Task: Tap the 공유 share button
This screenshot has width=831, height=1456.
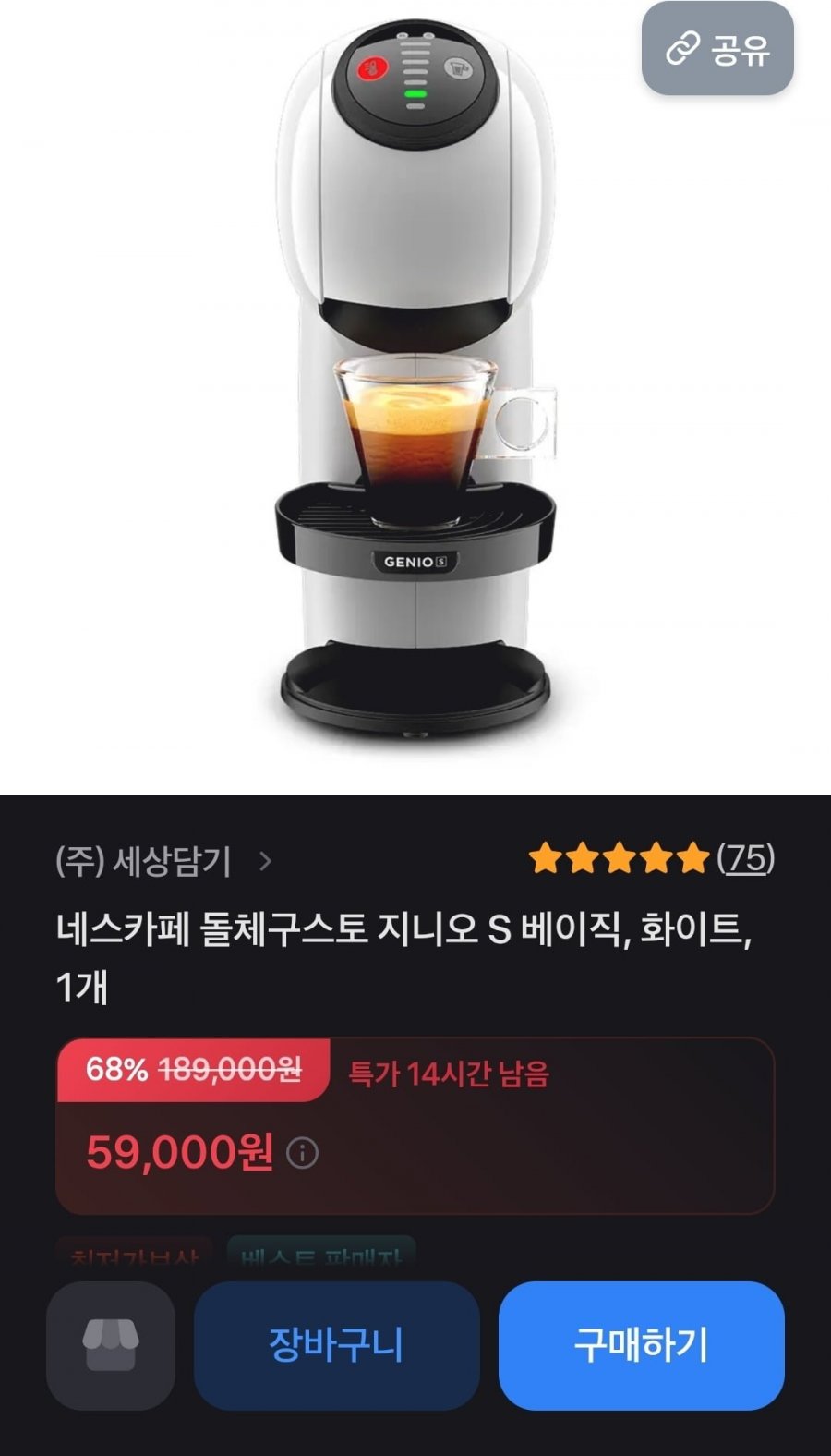Action: (x=717, y=49)
